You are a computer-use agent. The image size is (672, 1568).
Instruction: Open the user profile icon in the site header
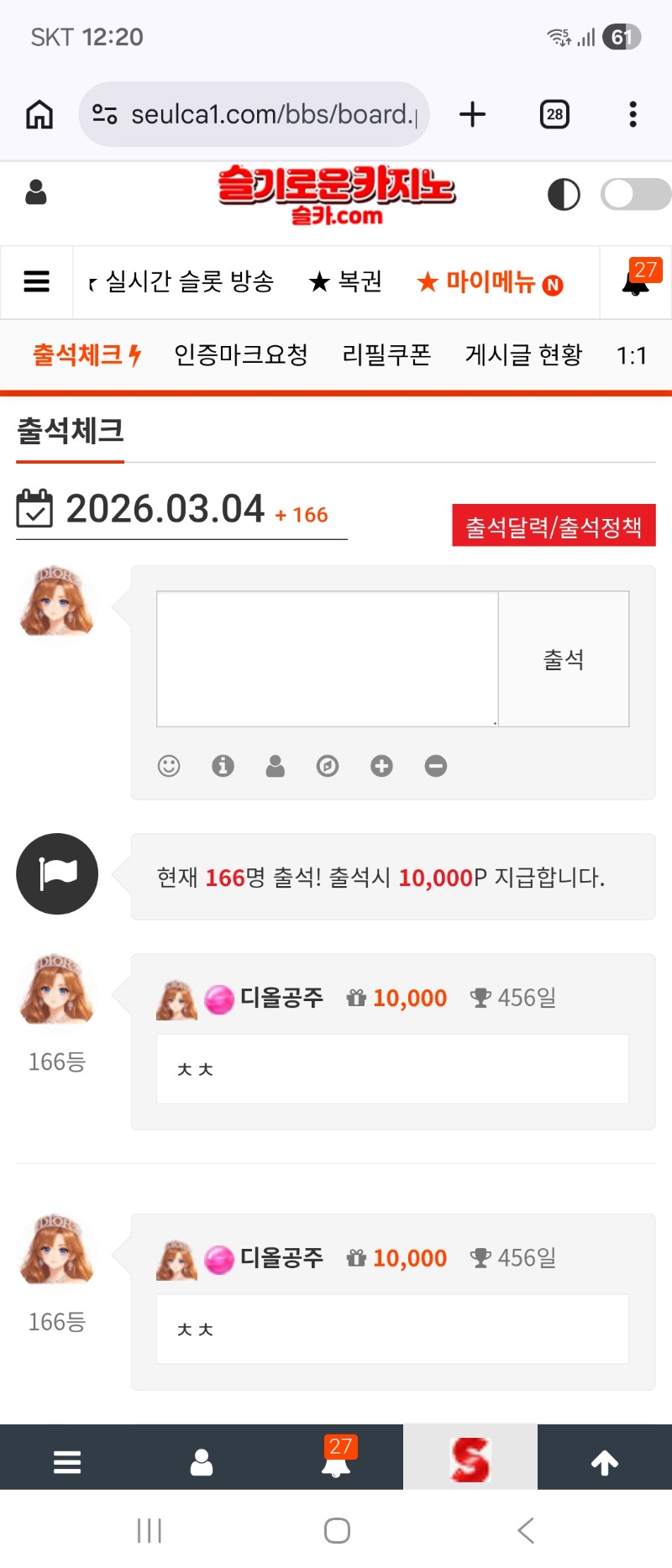(36, 193)
